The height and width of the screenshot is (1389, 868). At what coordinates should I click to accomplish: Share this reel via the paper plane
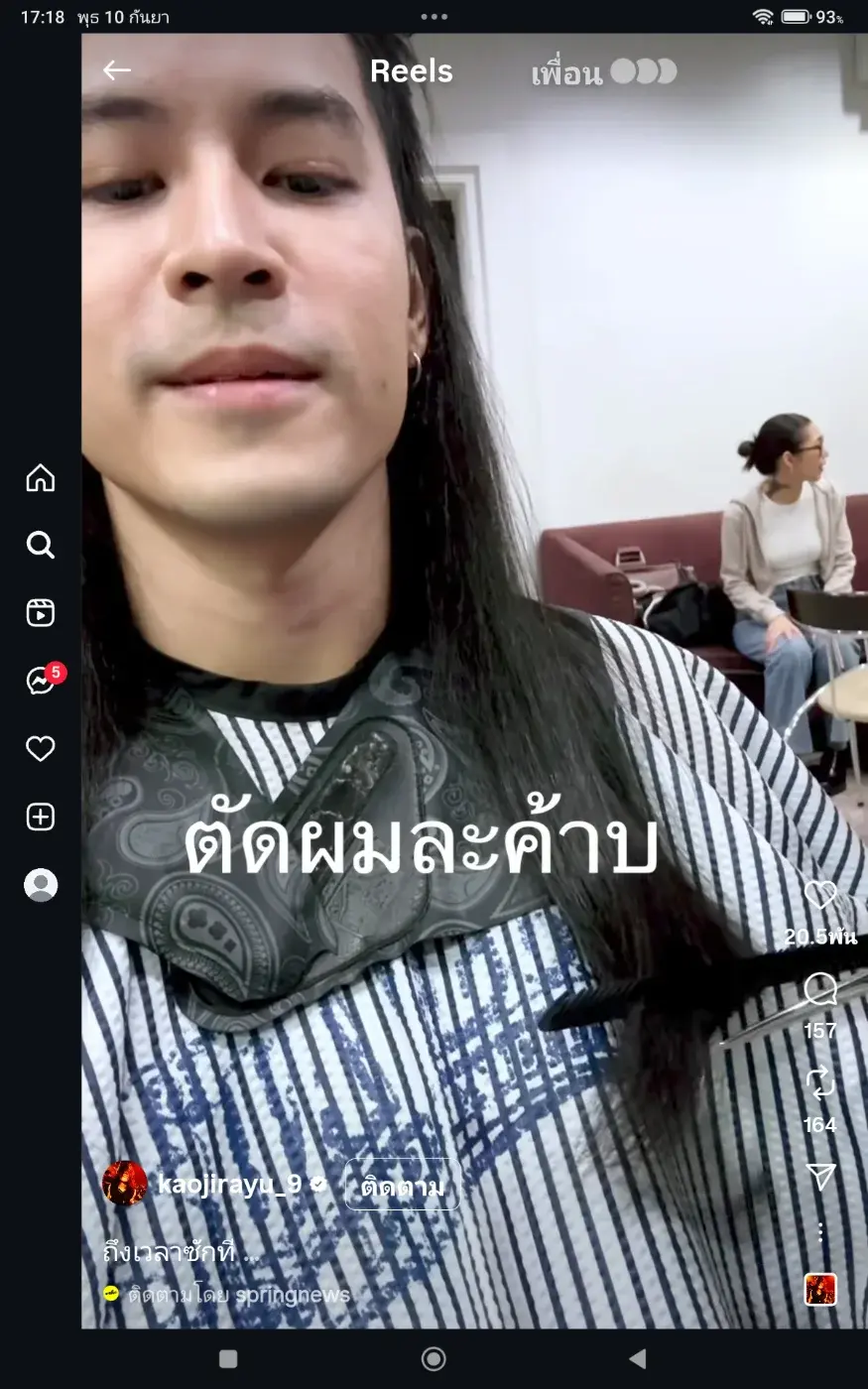(x=820, y=1177)
